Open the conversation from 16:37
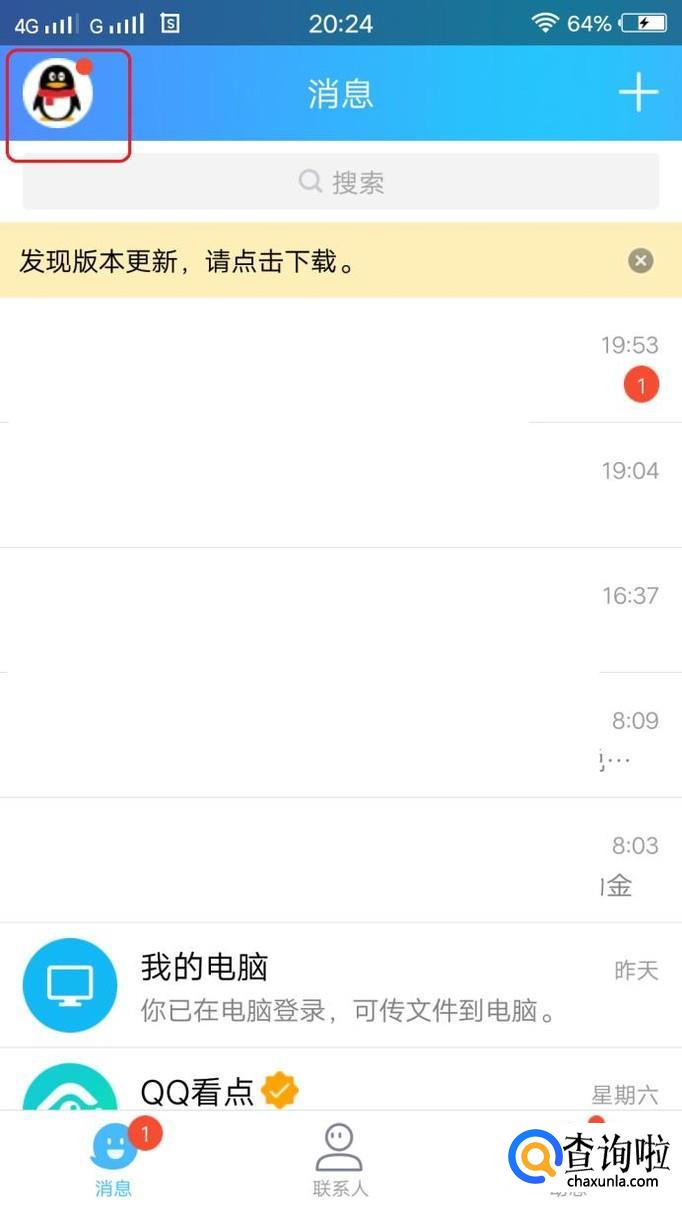 pos(340,611)
